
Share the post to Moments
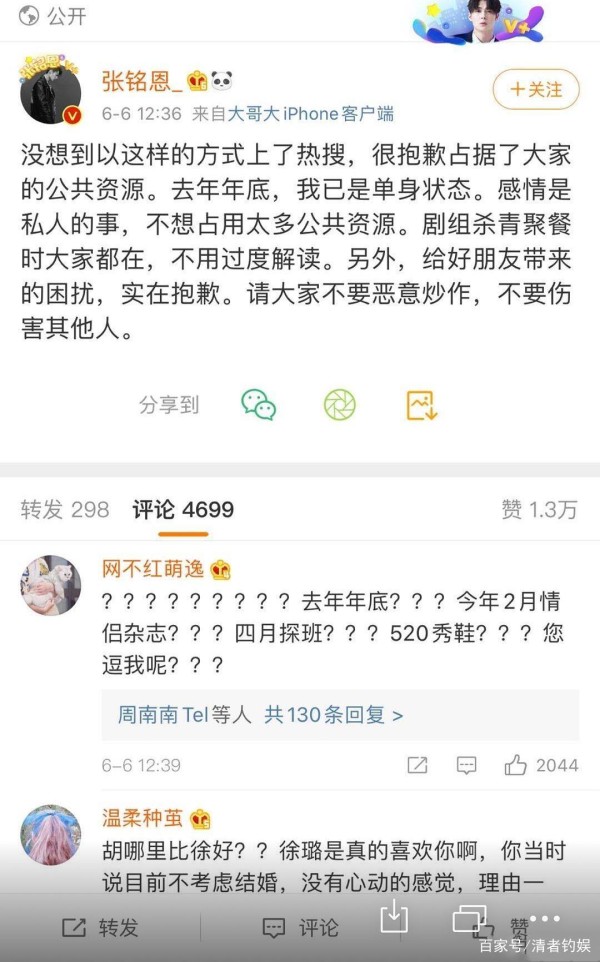click(x=339, y=405)
